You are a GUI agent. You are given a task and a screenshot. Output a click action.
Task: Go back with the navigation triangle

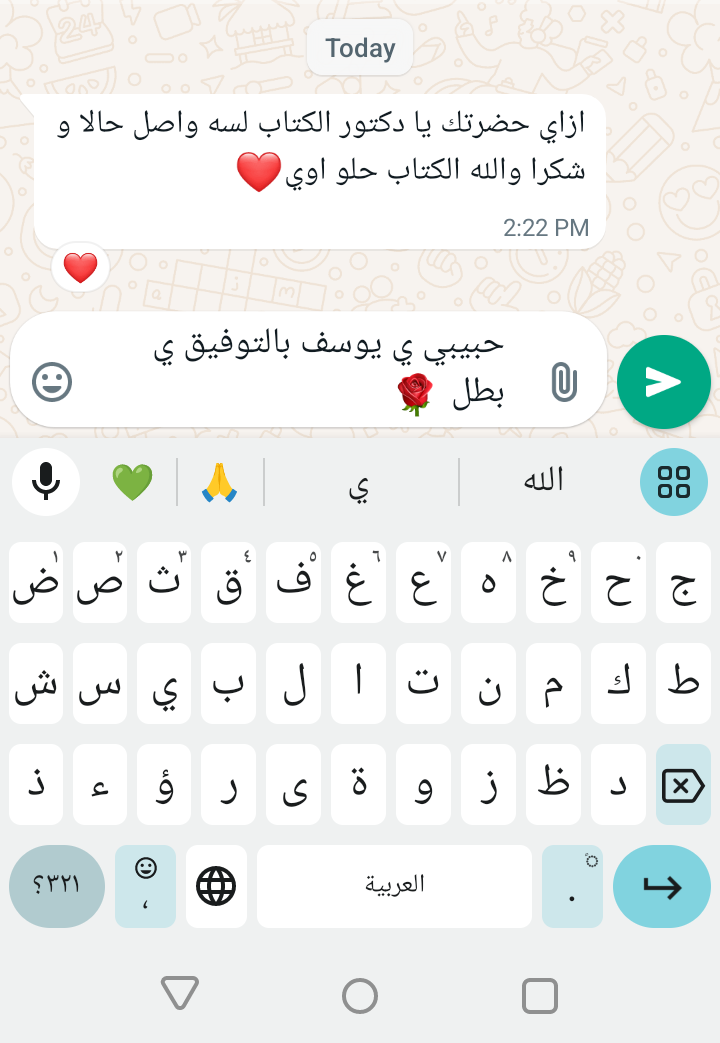[x=180, y=994]
